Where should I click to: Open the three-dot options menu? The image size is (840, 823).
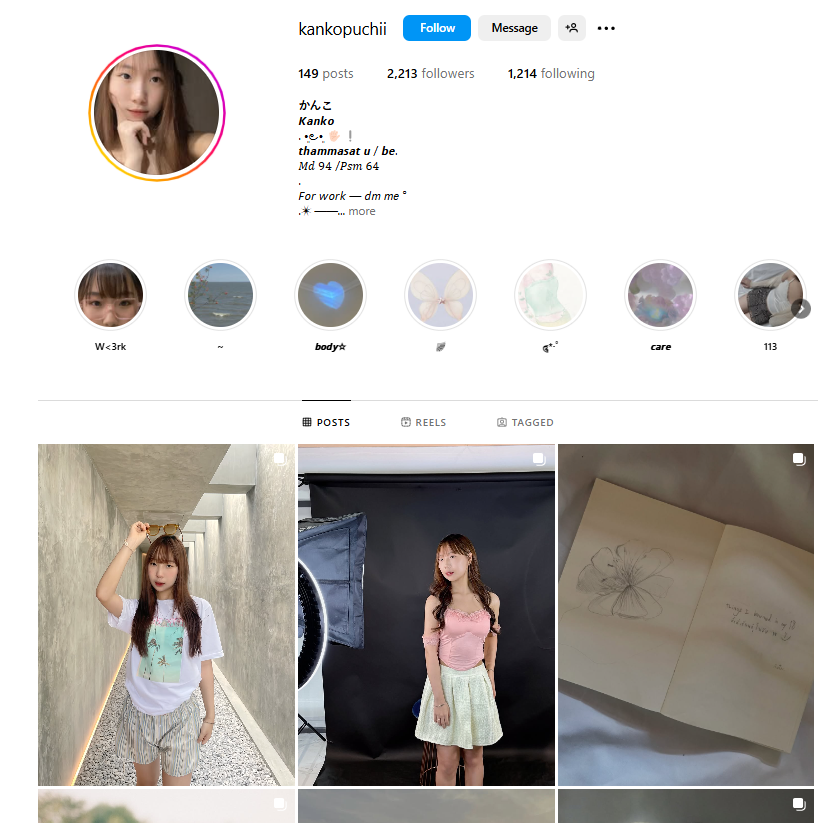coord(606,28)
